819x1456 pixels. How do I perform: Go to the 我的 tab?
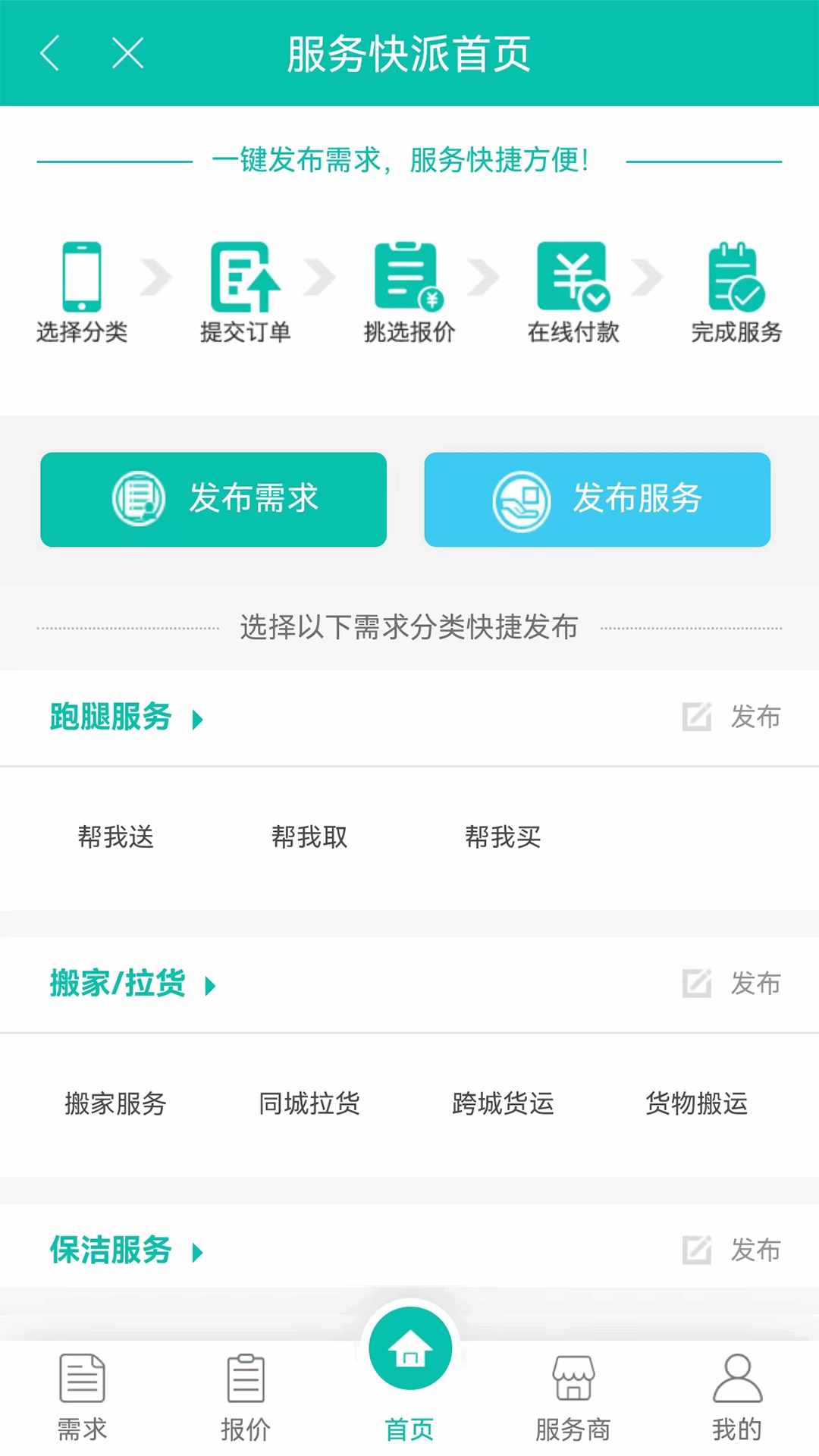pos(737,1398)
